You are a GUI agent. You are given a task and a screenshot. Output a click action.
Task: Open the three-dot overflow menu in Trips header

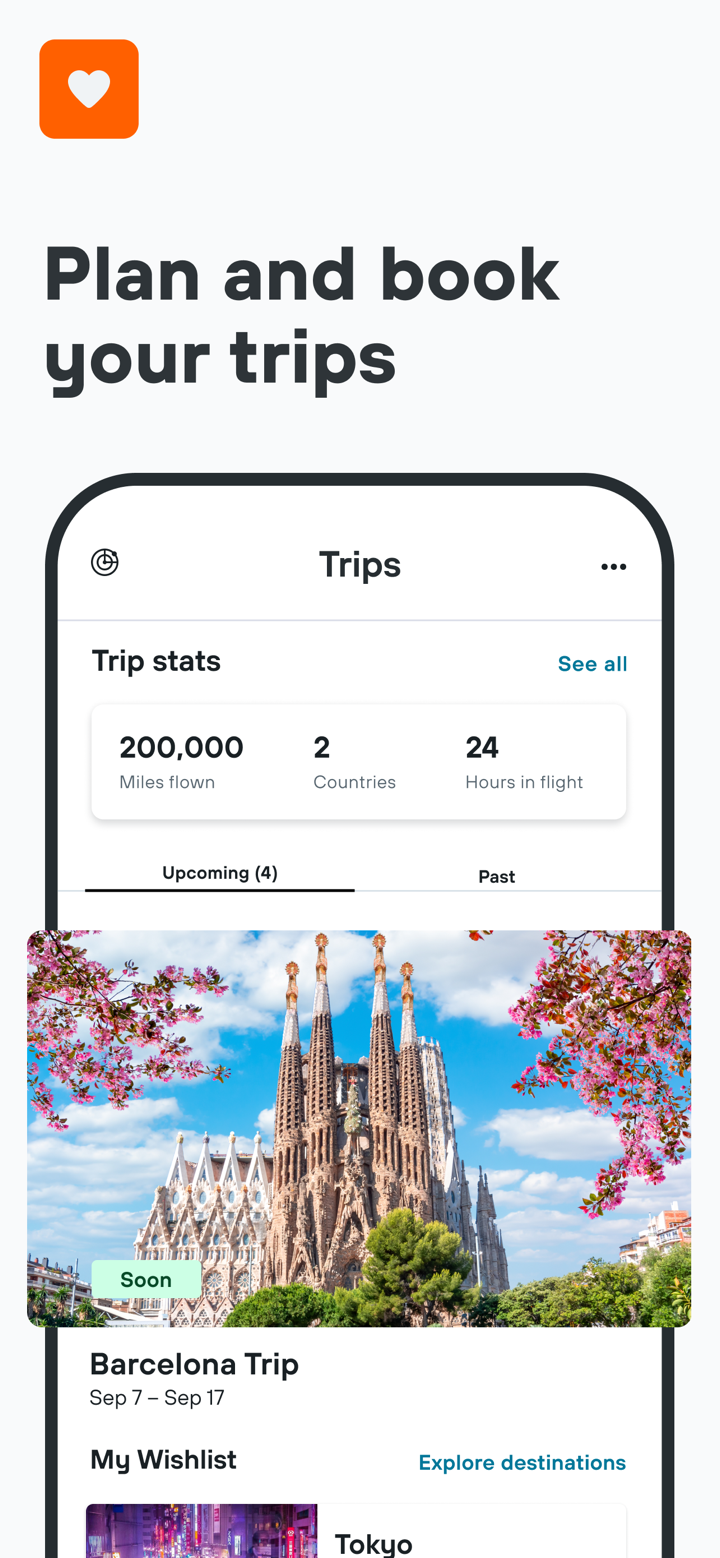pyautogui.click(x=613, y=565)
